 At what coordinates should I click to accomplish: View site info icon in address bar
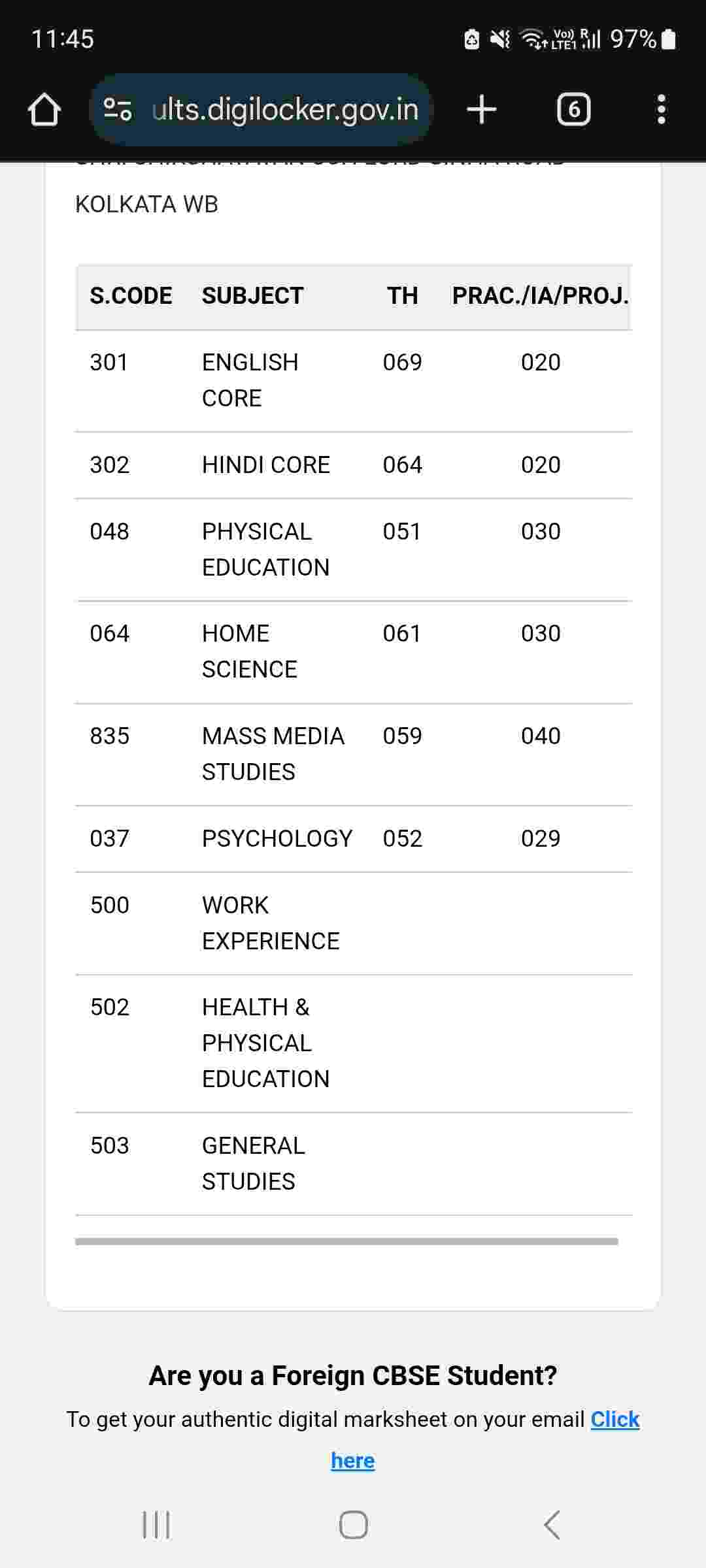(x=118, y=109)
